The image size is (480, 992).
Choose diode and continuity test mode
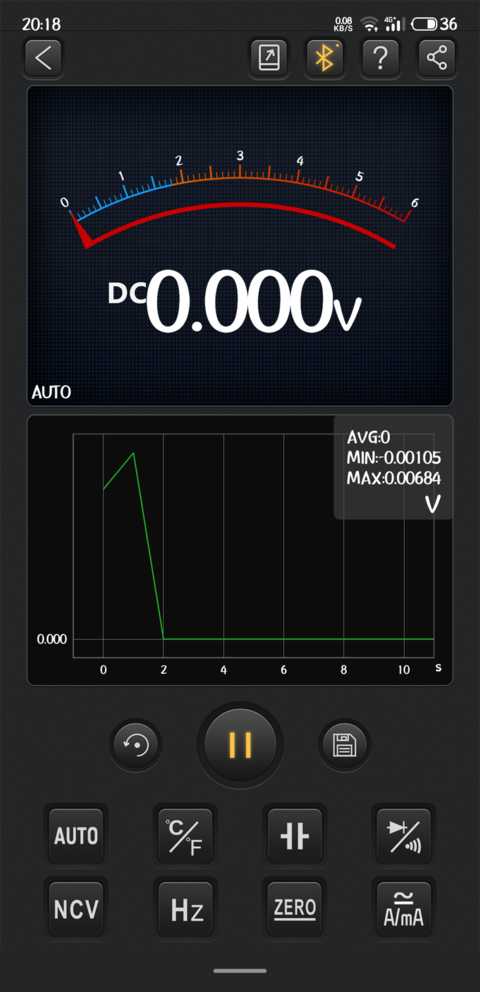click(x=403, y=836)
